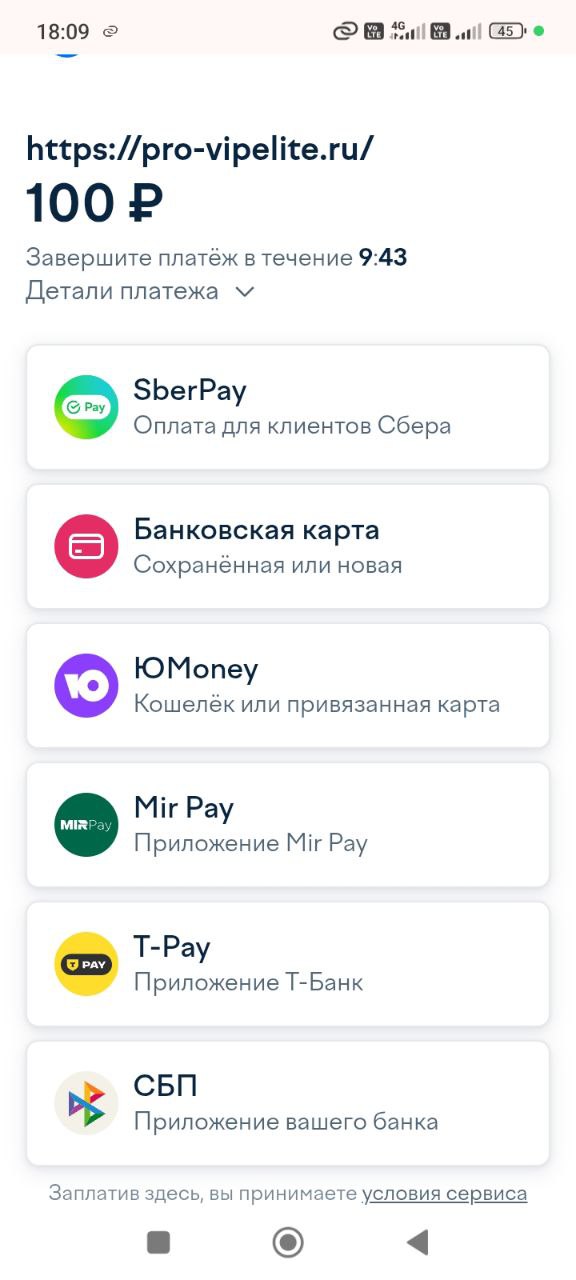Open the условия сервиса link
The height and width of the screenshot is (1280, 576).
pyautogui.click(x=444, y=1193)
